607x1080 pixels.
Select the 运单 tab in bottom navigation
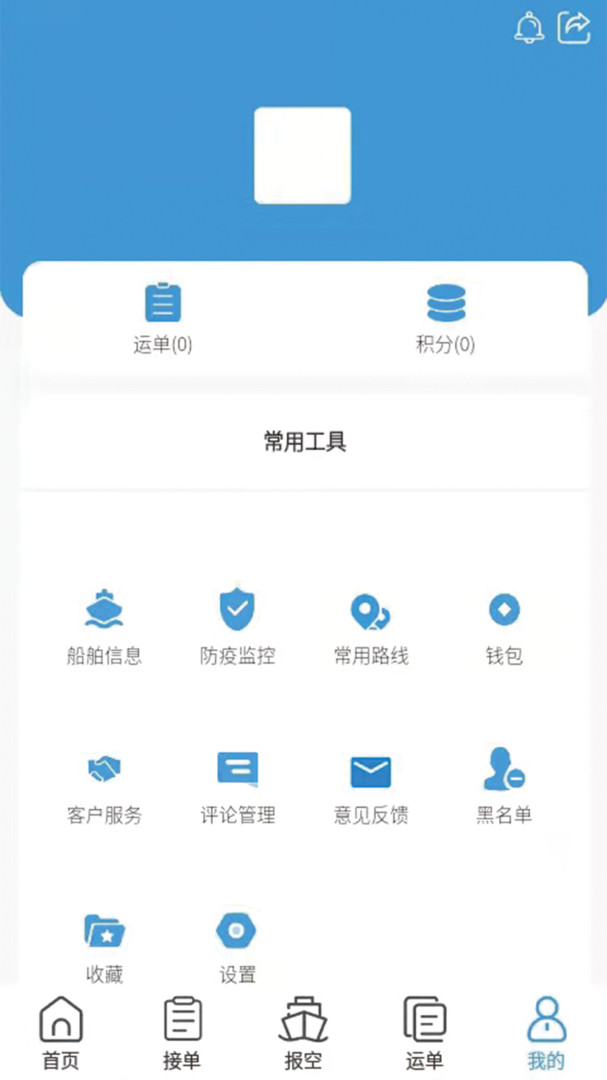click(425, 1033)
